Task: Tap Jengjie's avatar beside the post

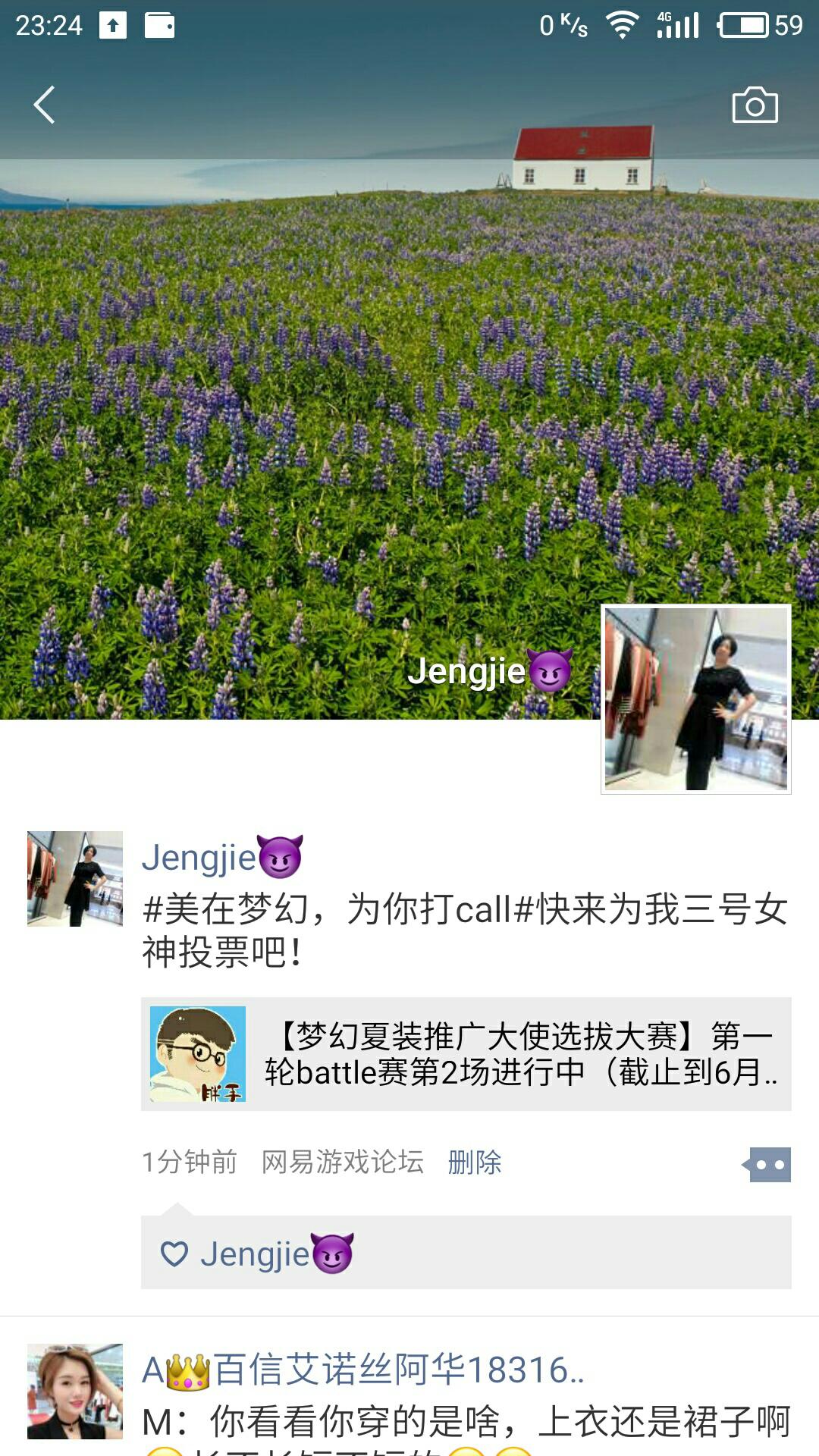Action: (75, 879)
